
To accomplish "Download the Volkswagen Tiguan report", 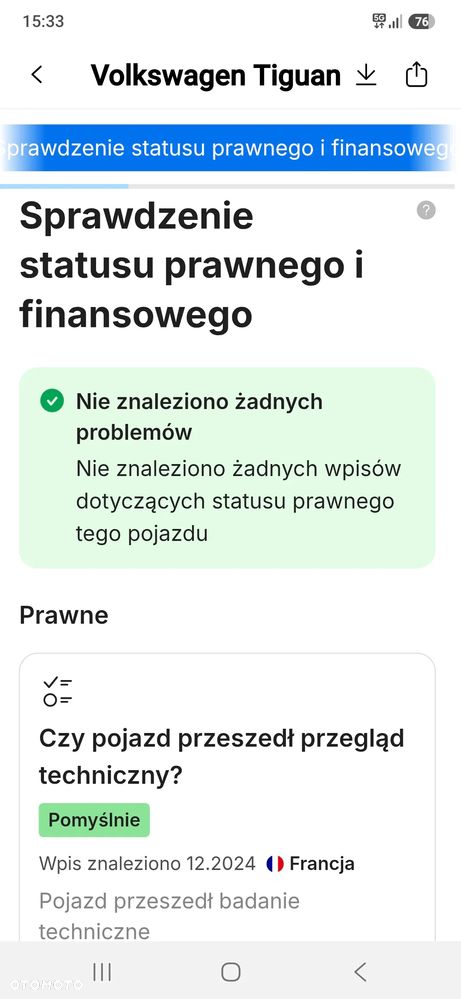I will (365, 75).
